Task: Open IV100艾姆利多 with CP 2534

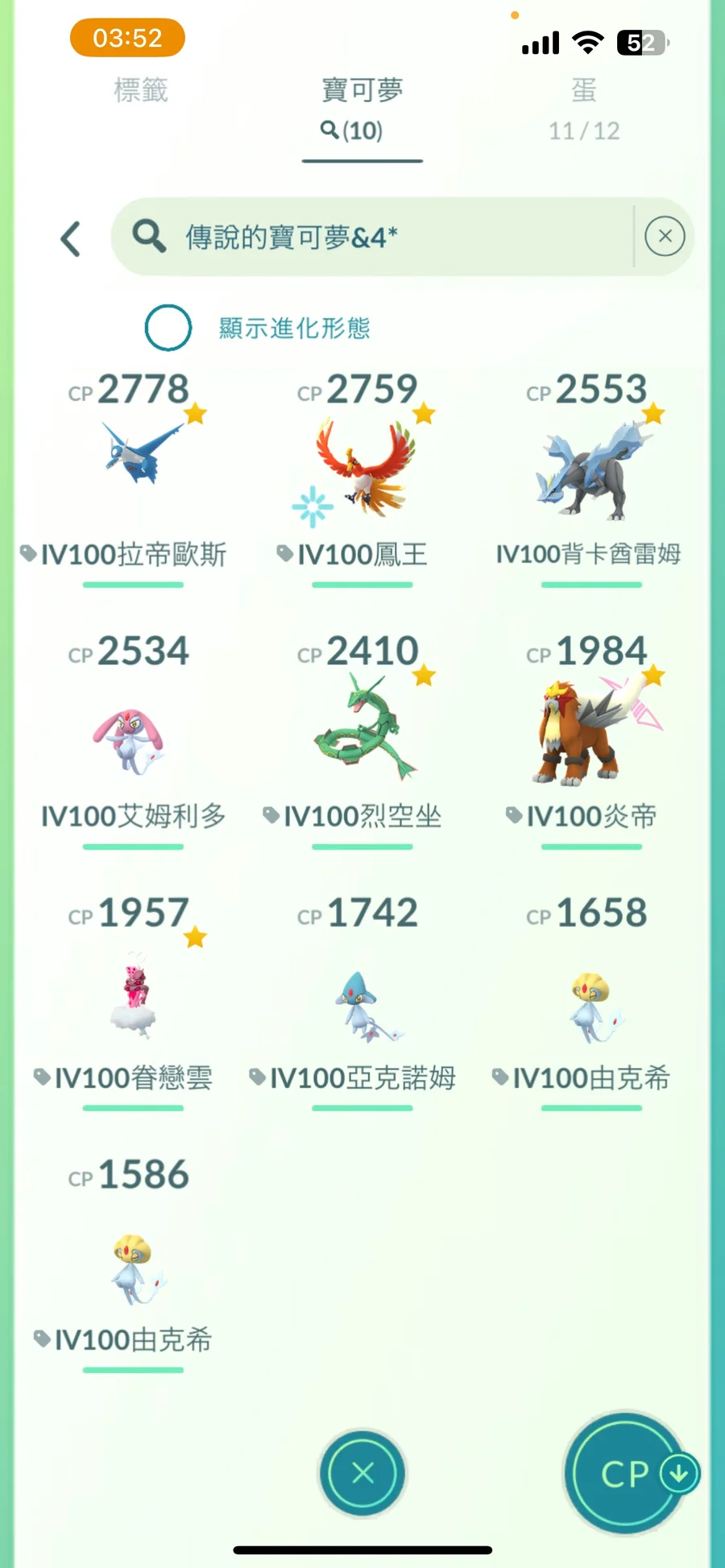Action: 134,737
